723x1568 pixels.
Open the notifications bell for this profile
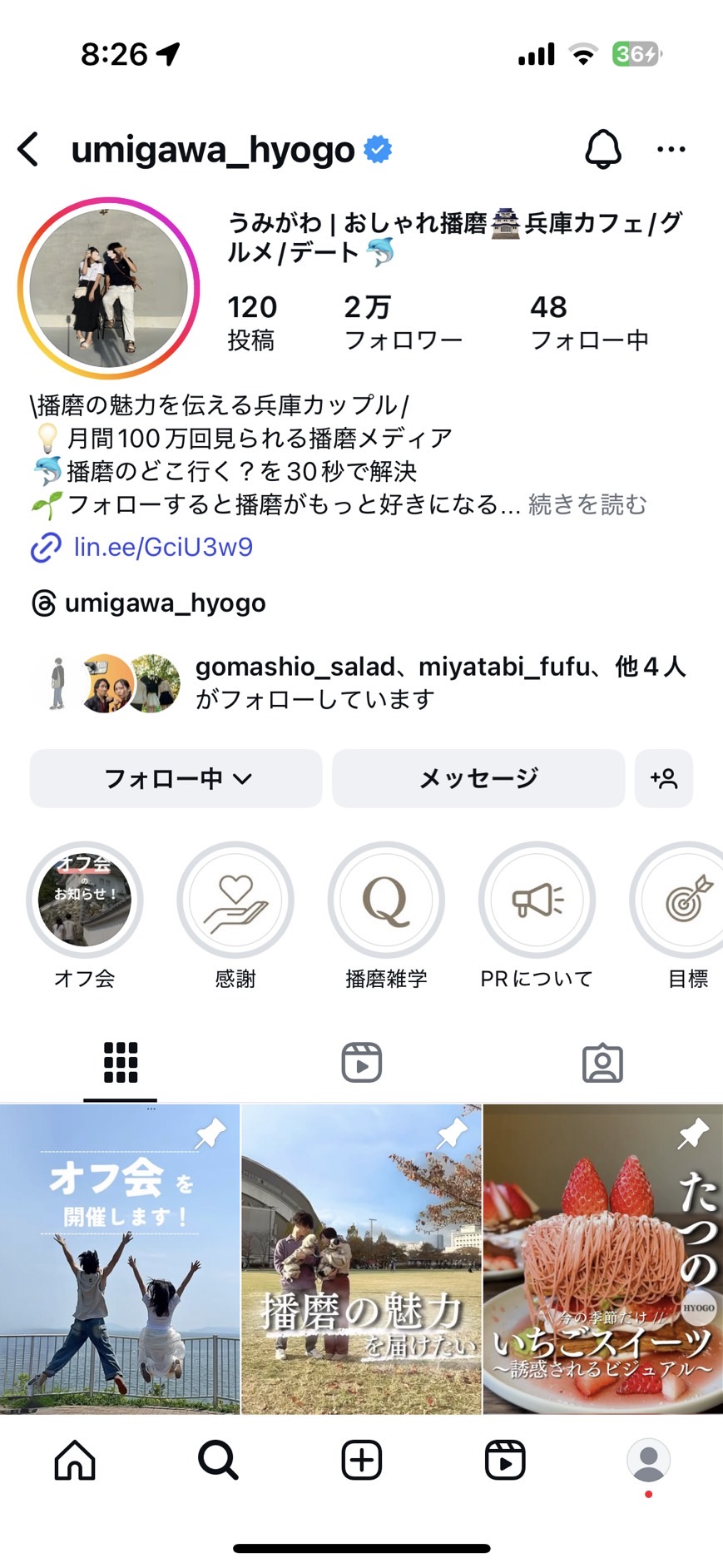click(x=602, y=150)
